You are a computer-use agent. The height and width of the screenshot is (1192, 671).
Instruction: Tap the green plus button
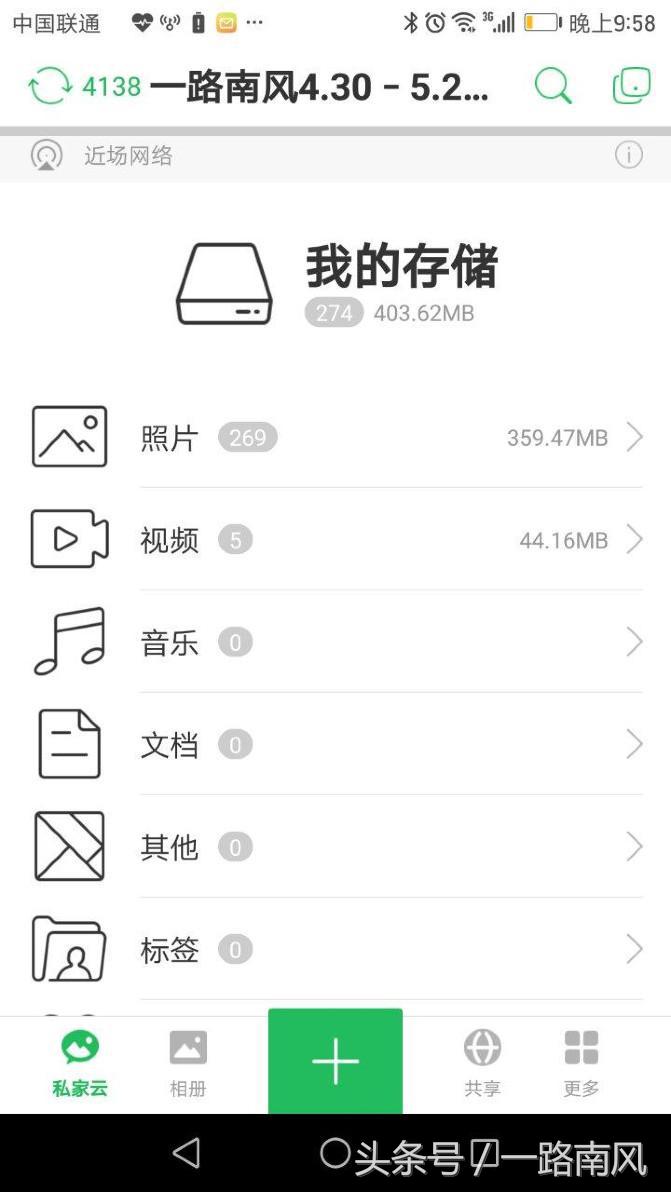tap(335, 1061)
